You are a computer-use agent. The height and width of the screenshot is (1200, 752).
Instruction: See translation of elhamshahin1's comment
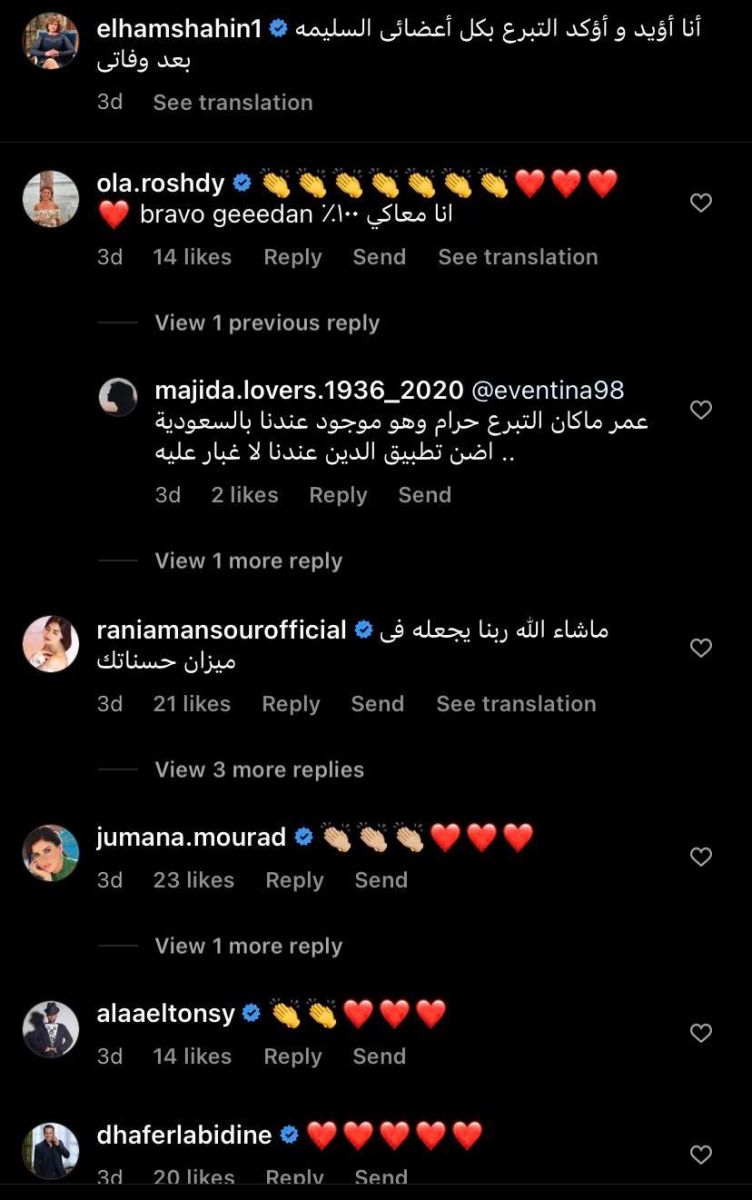pyautogui.click(x=232, y=102)
